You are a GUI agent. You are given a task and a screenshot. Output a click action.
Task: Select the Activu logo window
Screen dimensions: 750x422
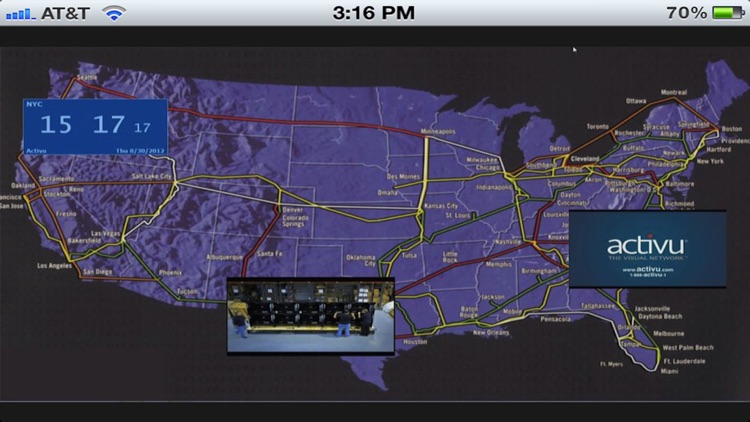coord(647,249)
